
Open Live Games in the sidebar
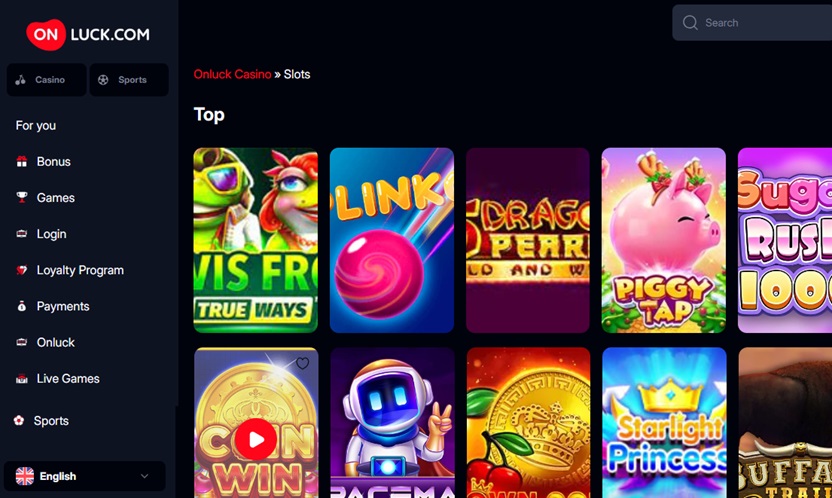pos(68,378)
